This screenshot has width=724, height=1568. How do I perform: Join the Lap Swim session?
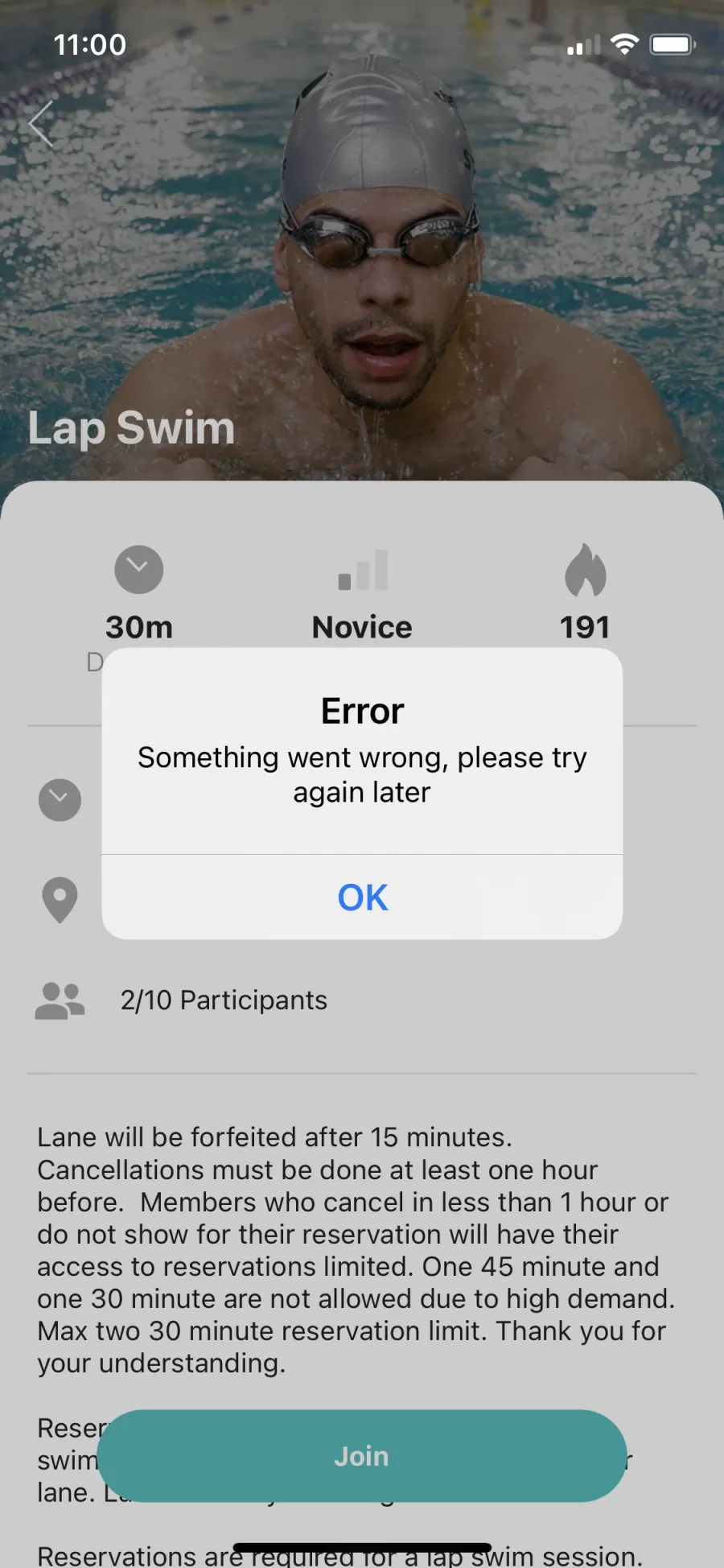click(x=362, y=1455)
